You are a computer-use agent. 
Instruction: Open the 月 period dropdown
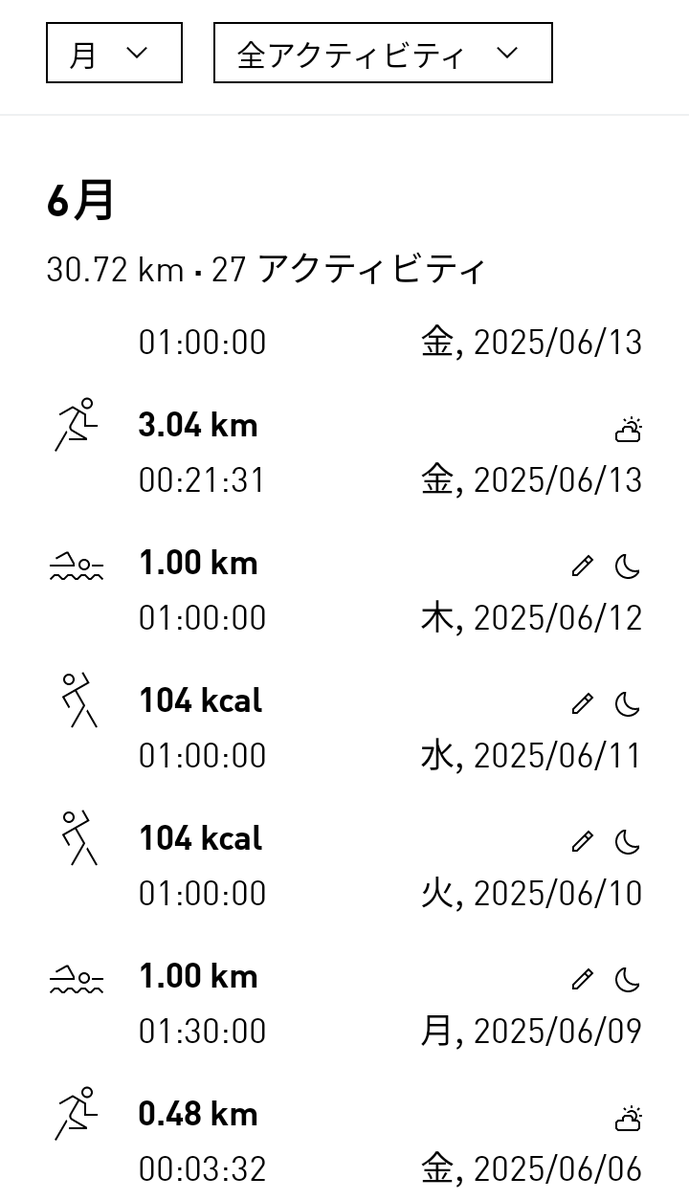[x=114, y=53]
